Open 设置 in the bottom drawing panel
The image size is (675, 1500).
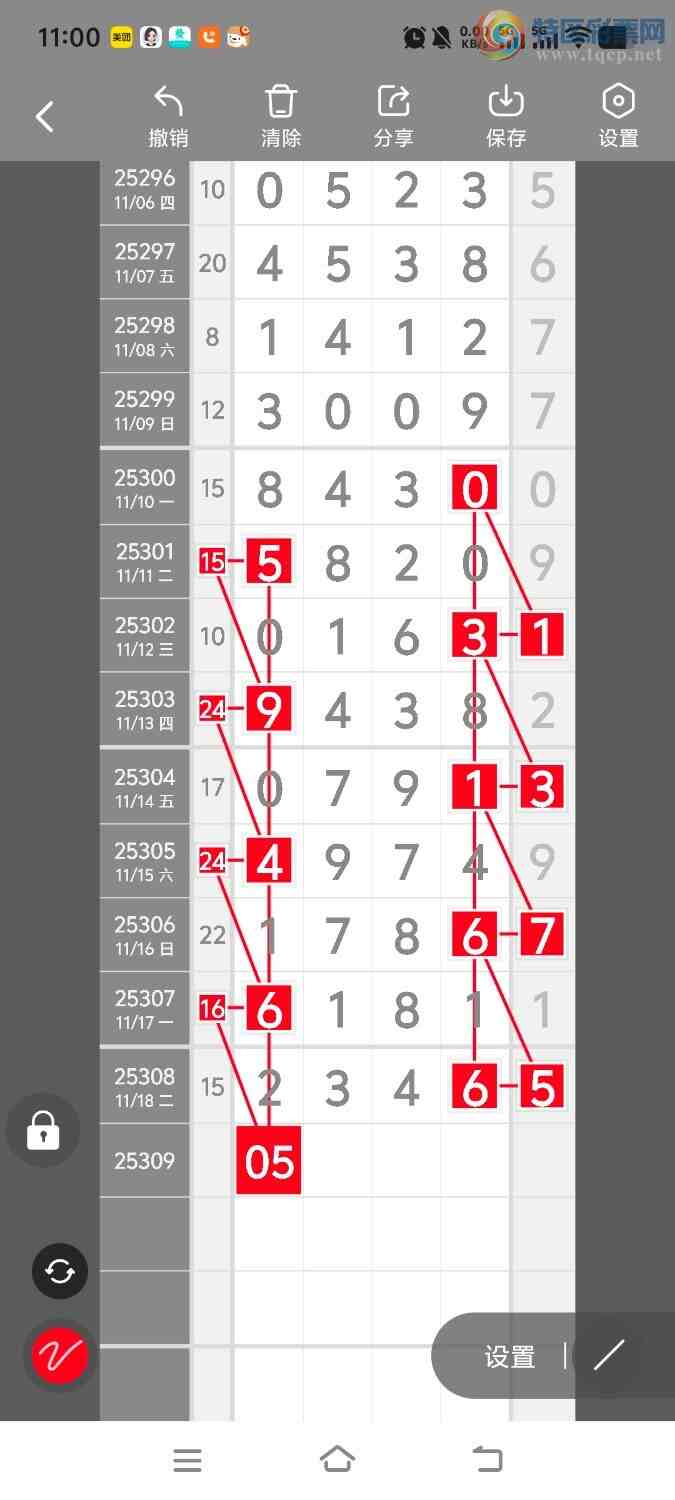[x=510, y=1357]
